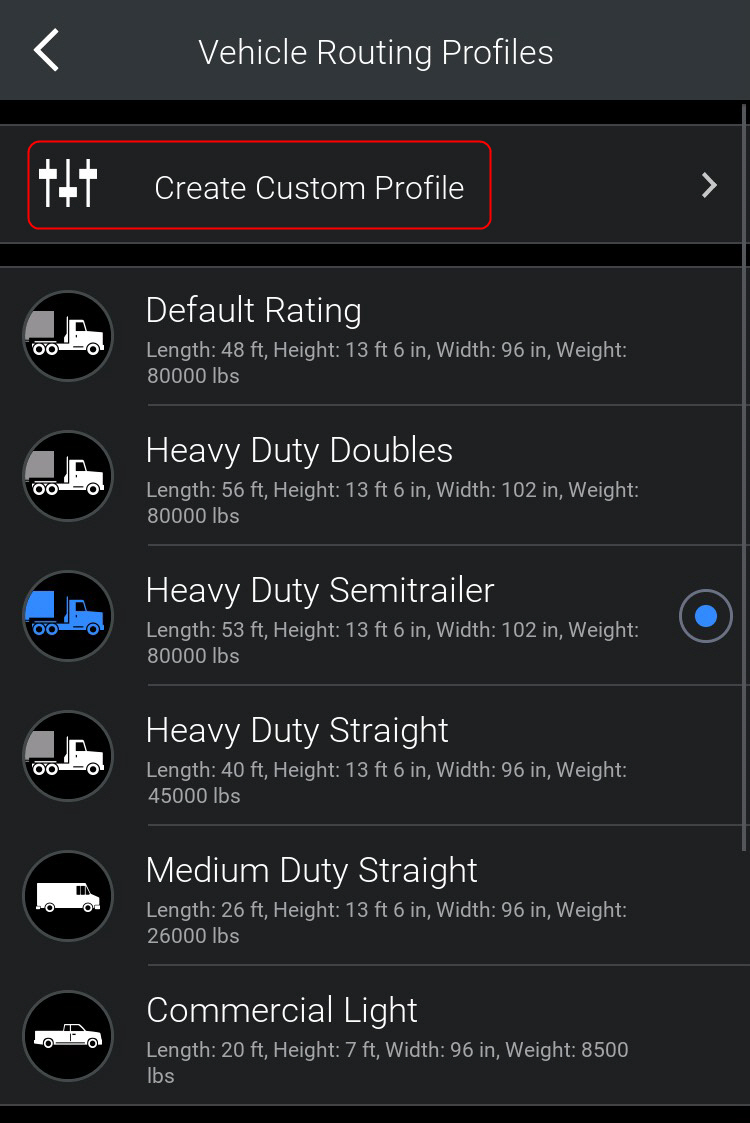Tap the Heavy Duty Semitrailer radio button
Viewport: 750px width, 1123px height.
(x=705, y=616)
